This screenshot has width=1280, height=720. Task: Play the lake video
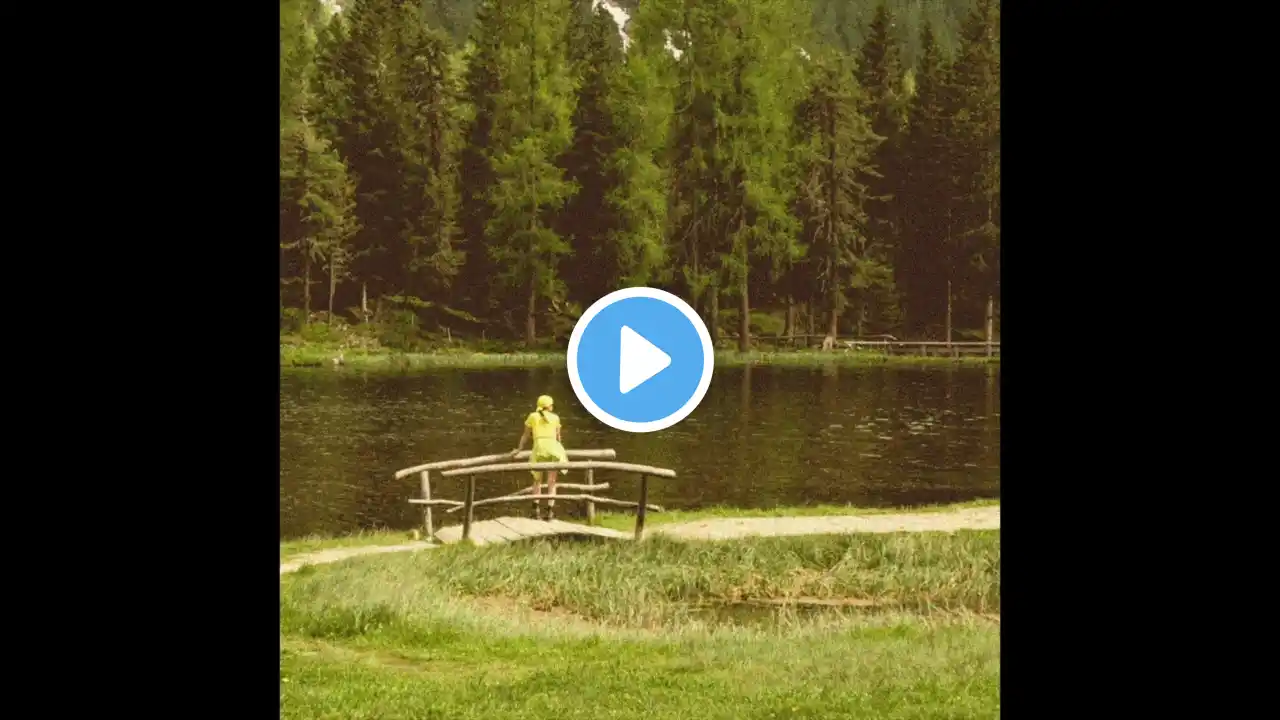(x=640, y=359)
